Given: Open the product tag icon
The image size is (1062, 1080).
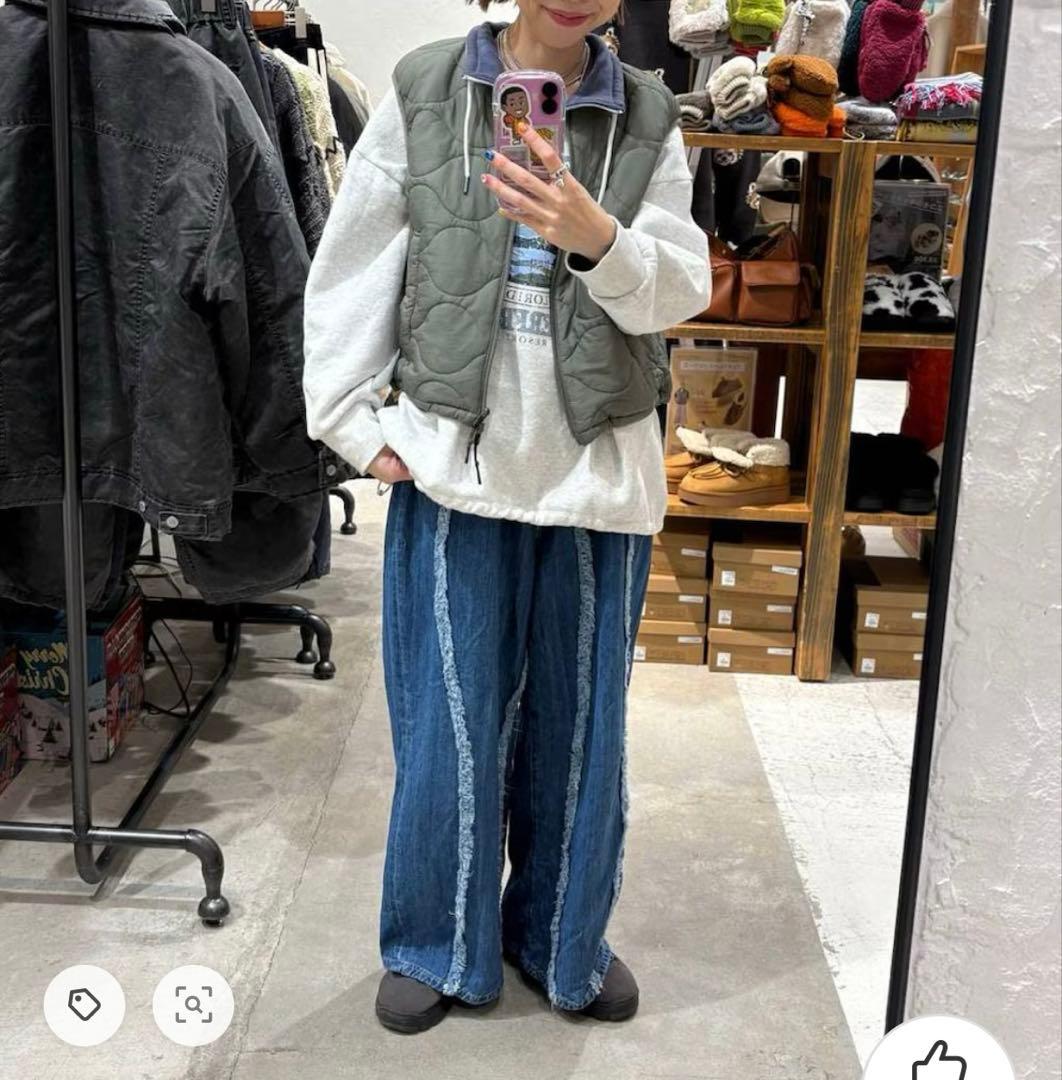Looking at the screenshot, I should [84, 1005].
